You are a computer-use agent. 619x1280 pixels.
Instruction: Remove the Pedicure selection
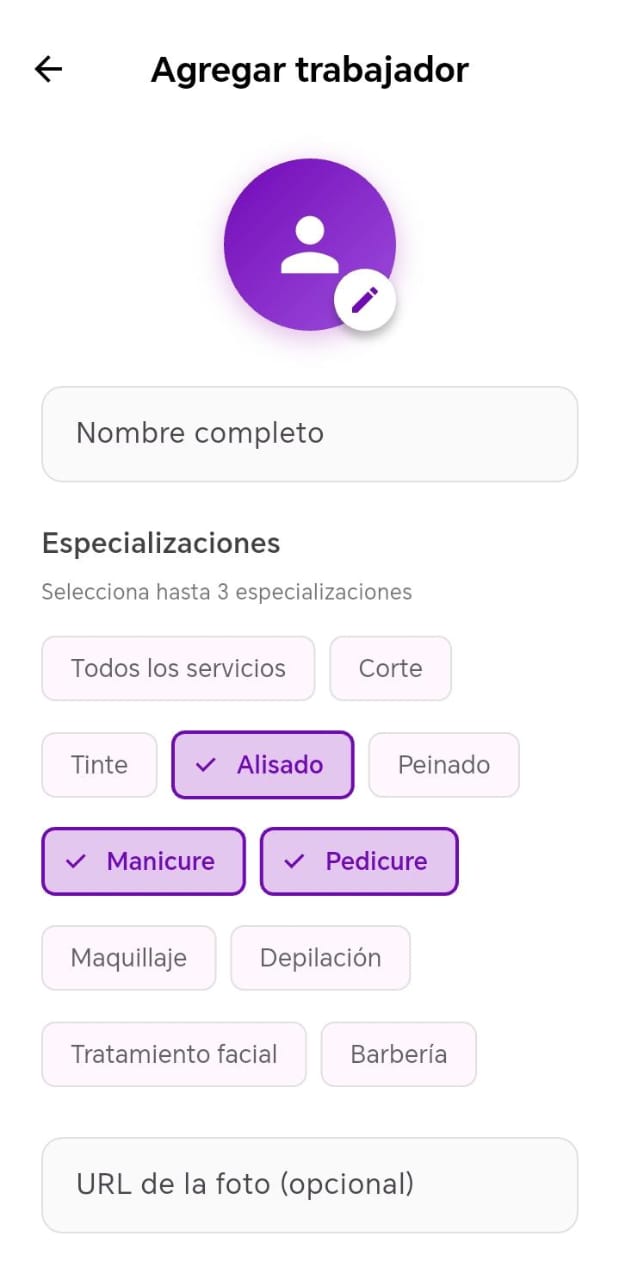point(359,861)
